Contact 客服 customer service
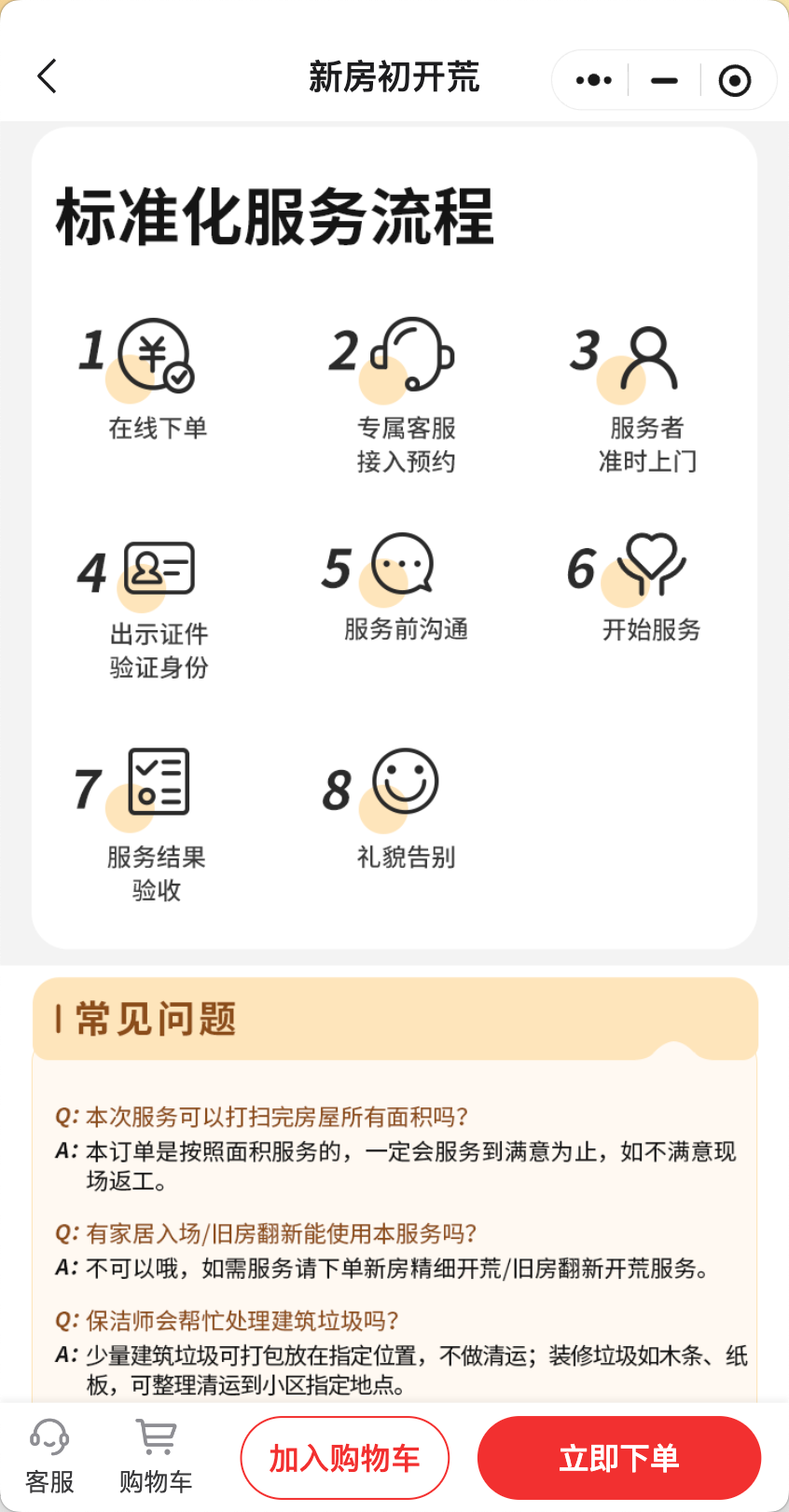This screenshot has width=789, height=1512. pyautogui.click(x=49, y=1456)
